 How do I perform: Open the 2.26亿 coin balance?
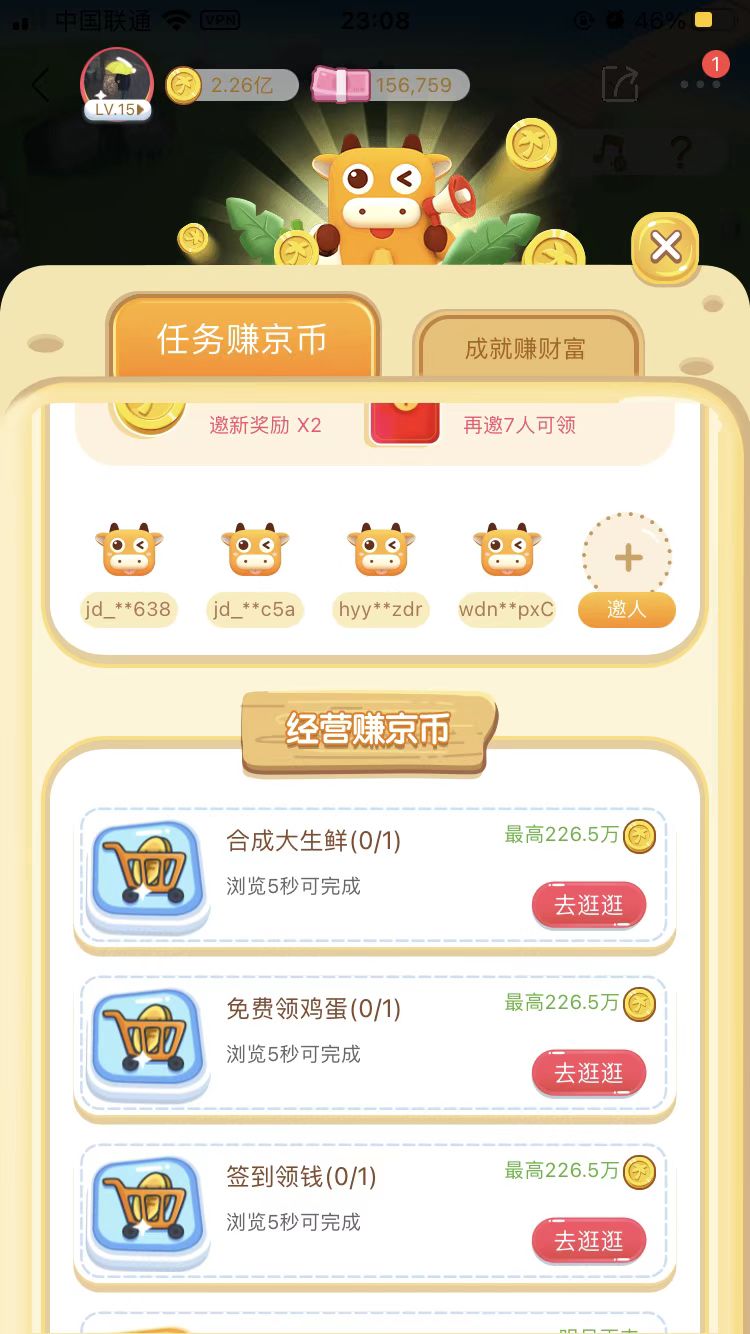(x=233, y=85)
